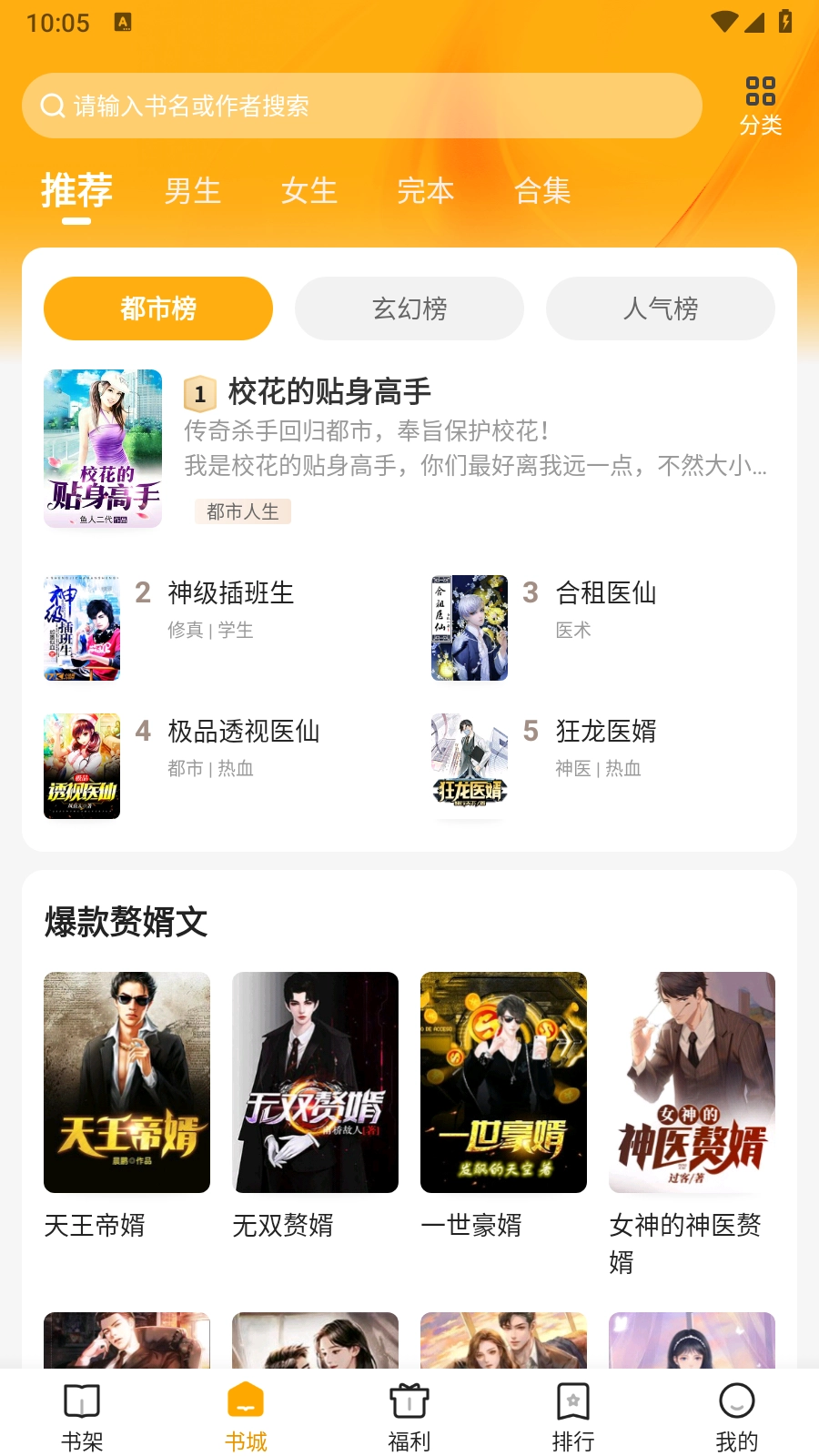Open ranked book 合租医仙

coord(605,593)
